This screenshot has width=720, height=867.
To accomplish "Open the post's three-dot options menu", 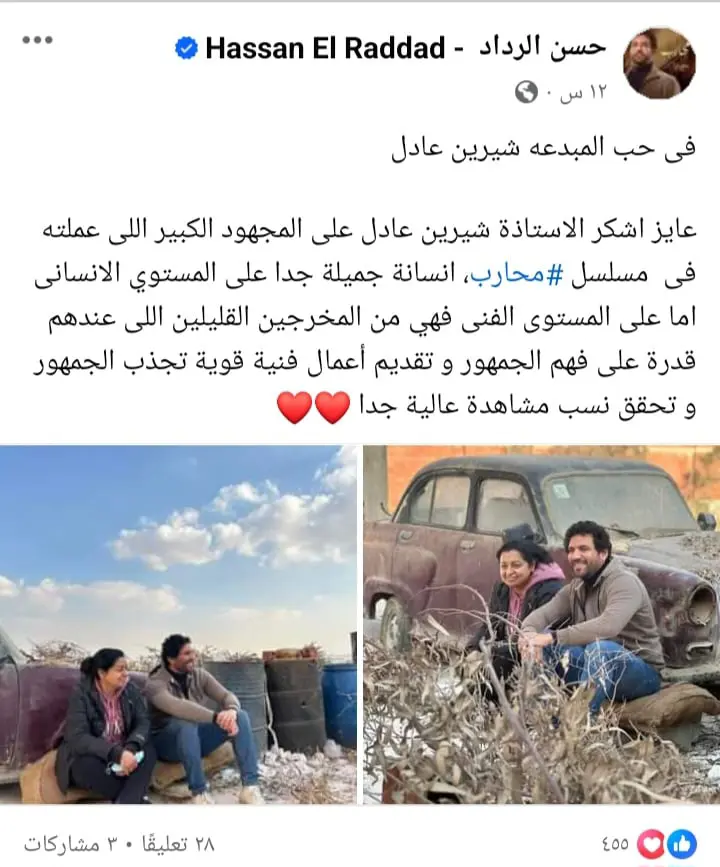I will pyautogui.click(x=37, y=41).
